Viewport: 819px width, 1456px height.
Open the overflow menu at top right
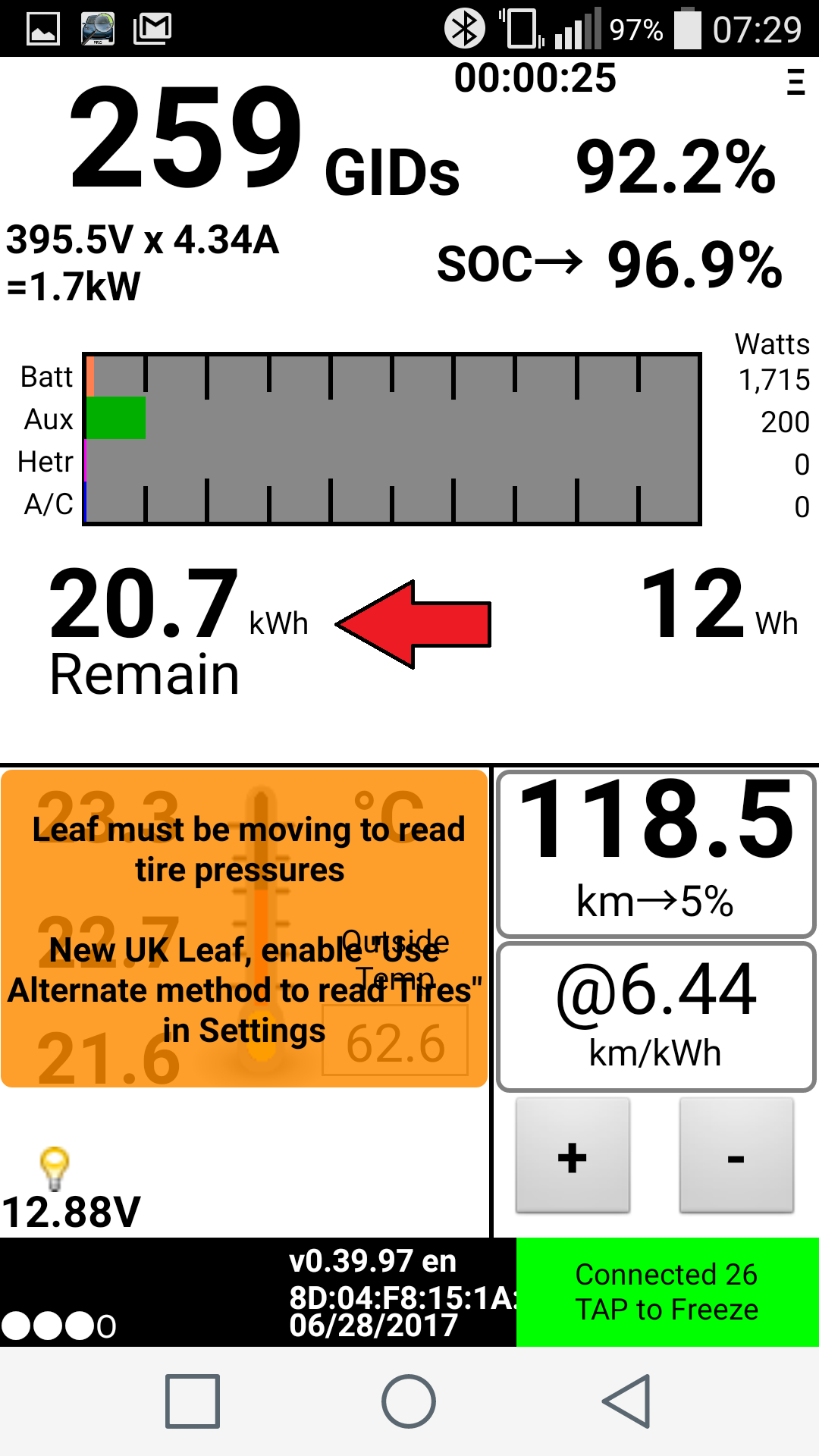pos(795,82)
